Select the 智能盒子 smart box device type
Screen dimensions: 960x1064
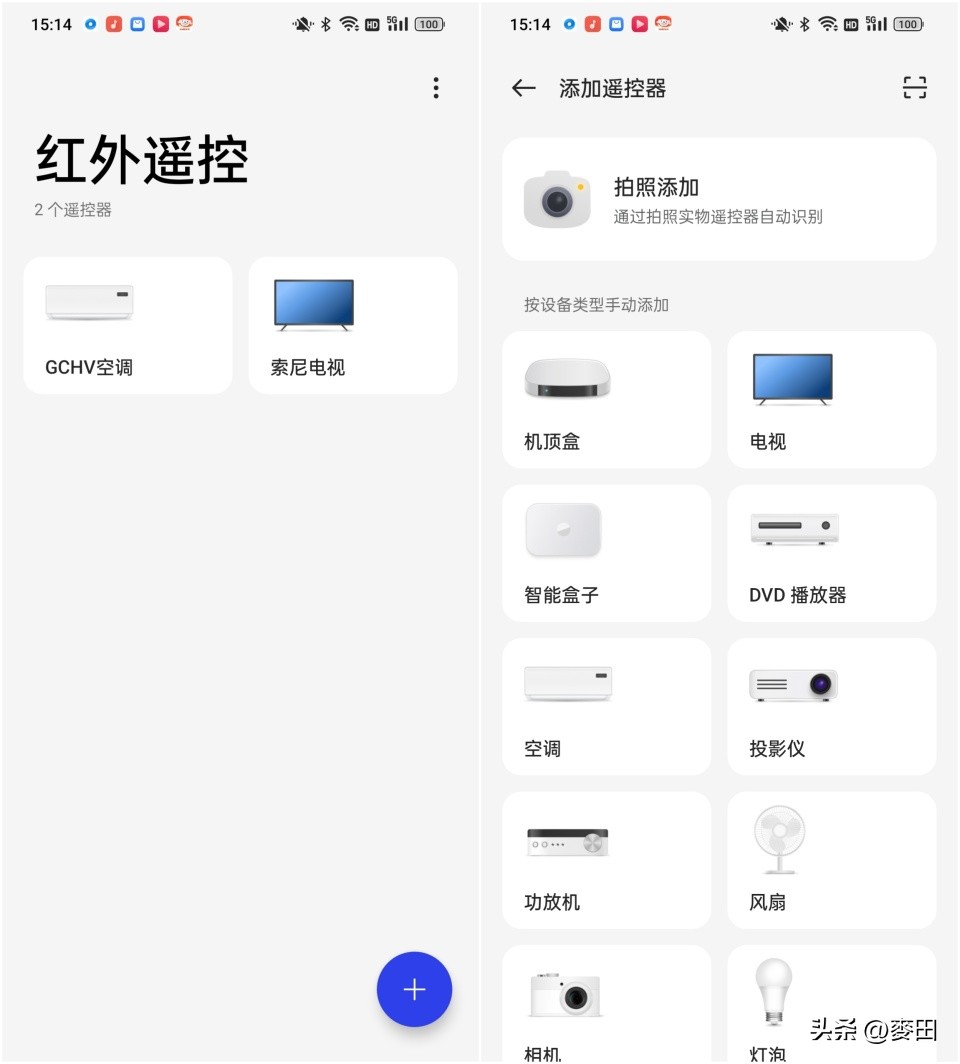point(606,553)
